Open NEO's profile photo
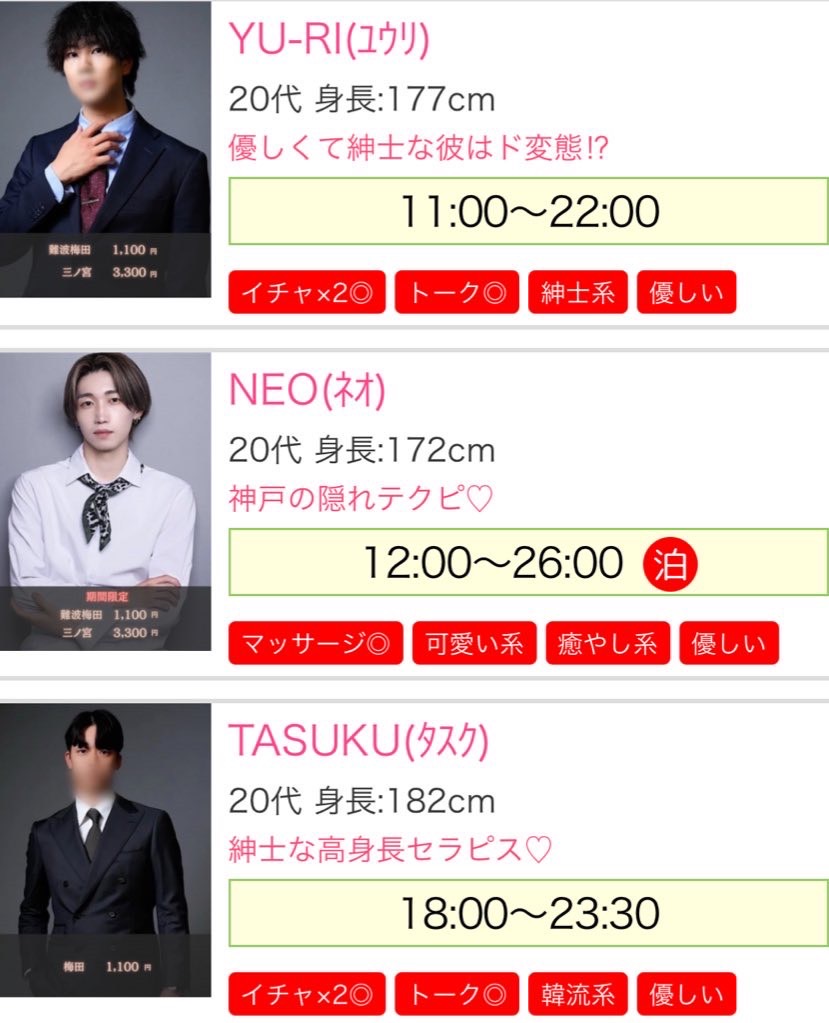Viewport: 829px width, 1023px height. click(x=105, y=500)
